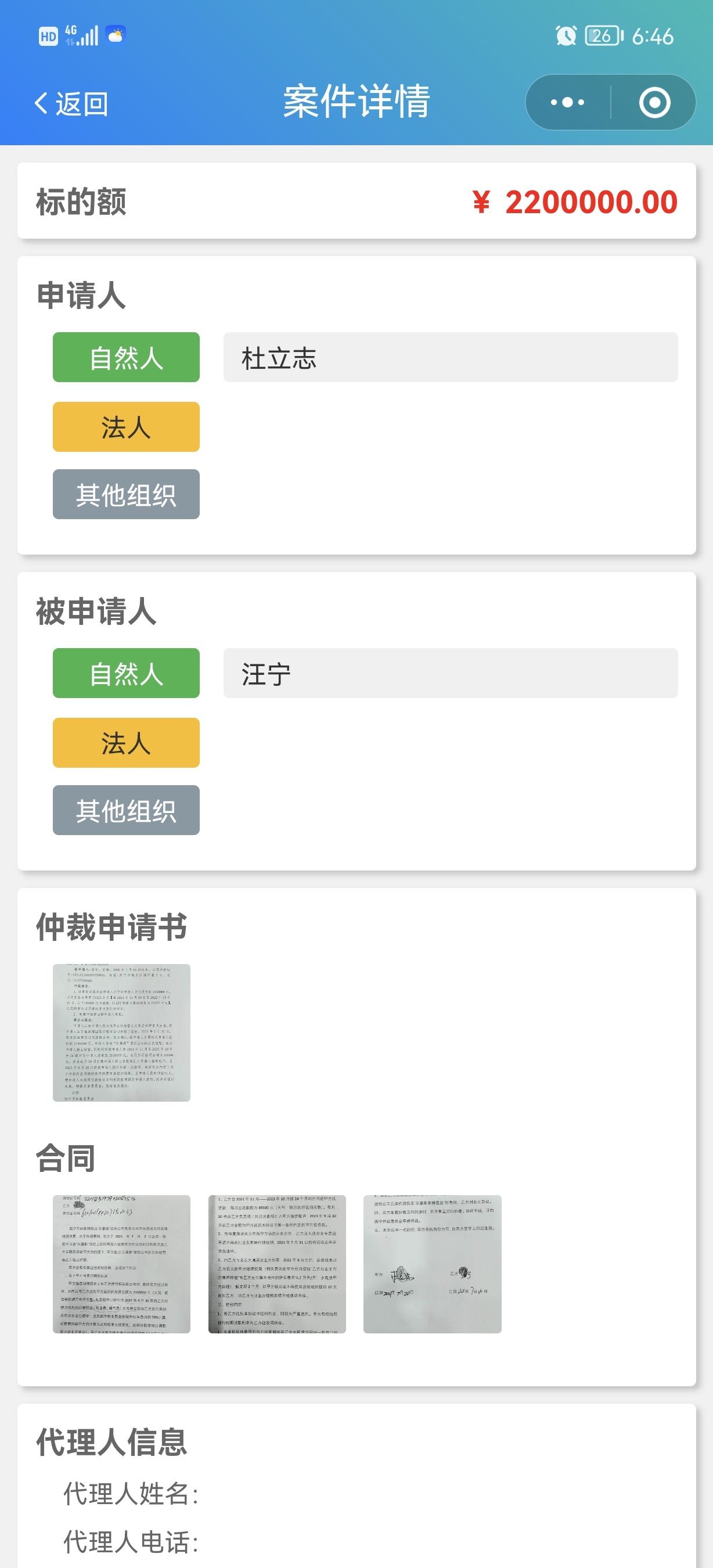Select 法人 under 申请人
The width and height of the screenshot is (713, 1568).
point(126,427)
